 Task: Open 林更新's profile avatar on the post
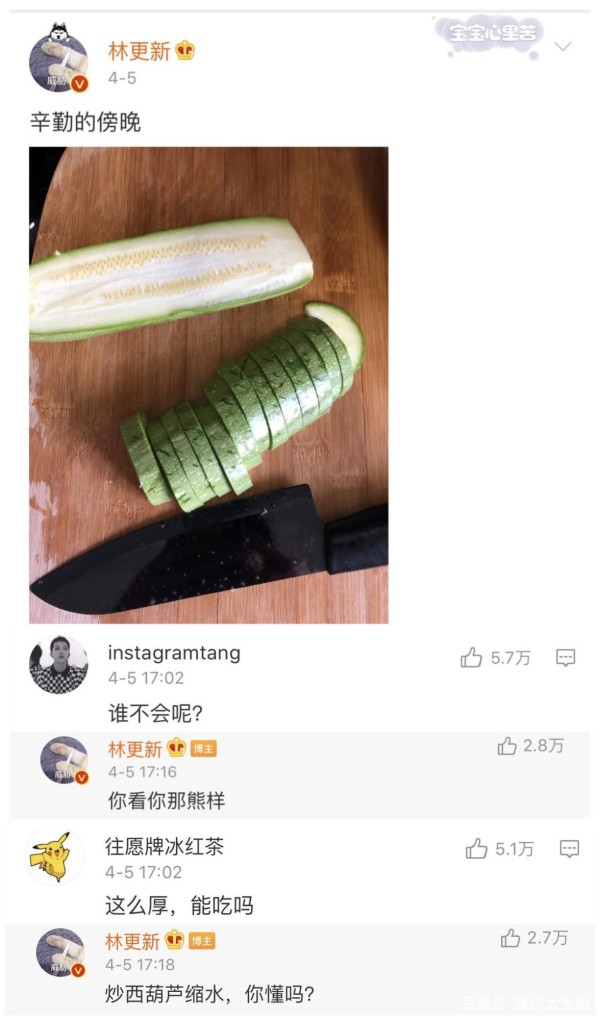coord(59,60)
